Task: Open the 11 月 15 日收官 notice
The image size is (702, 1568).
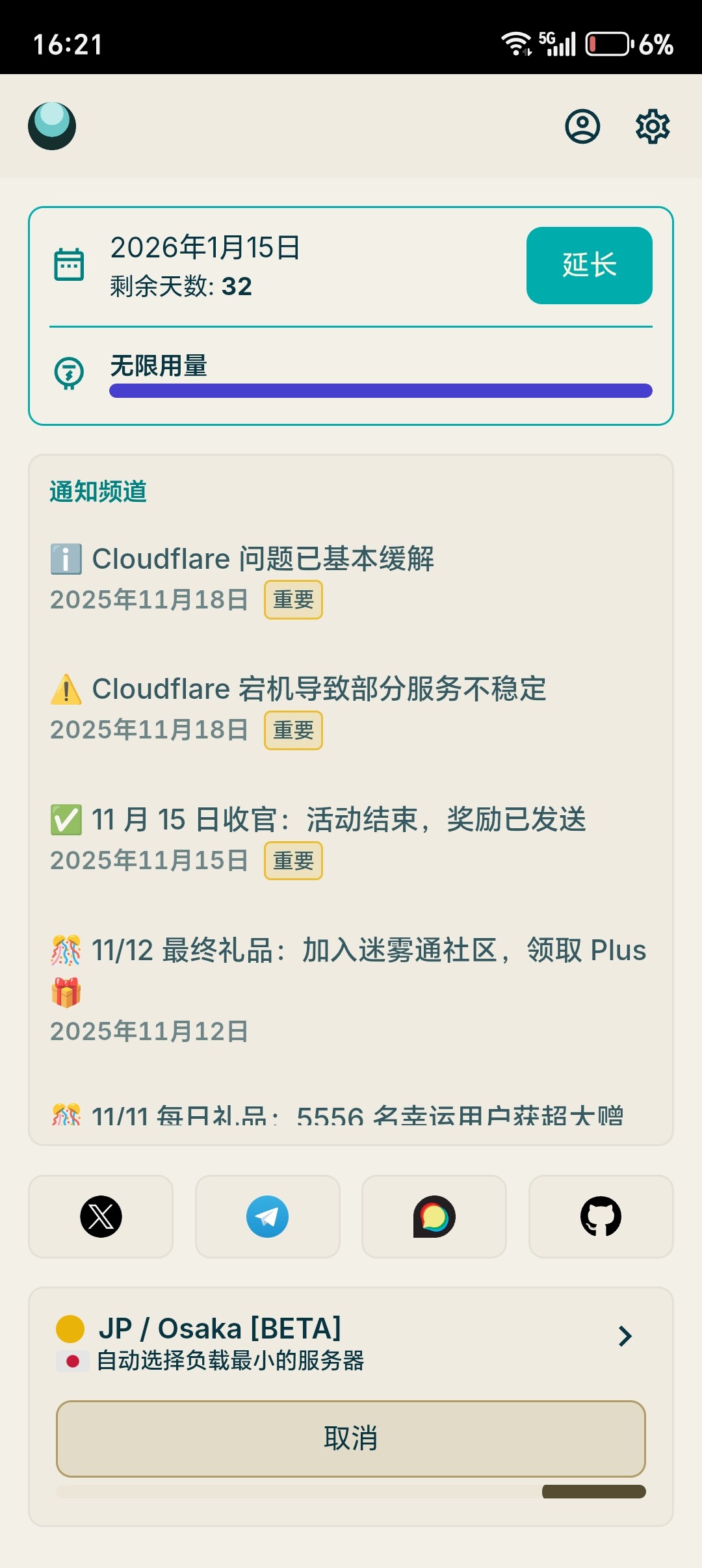Action: pyautogui.click(x=338, y=819)
